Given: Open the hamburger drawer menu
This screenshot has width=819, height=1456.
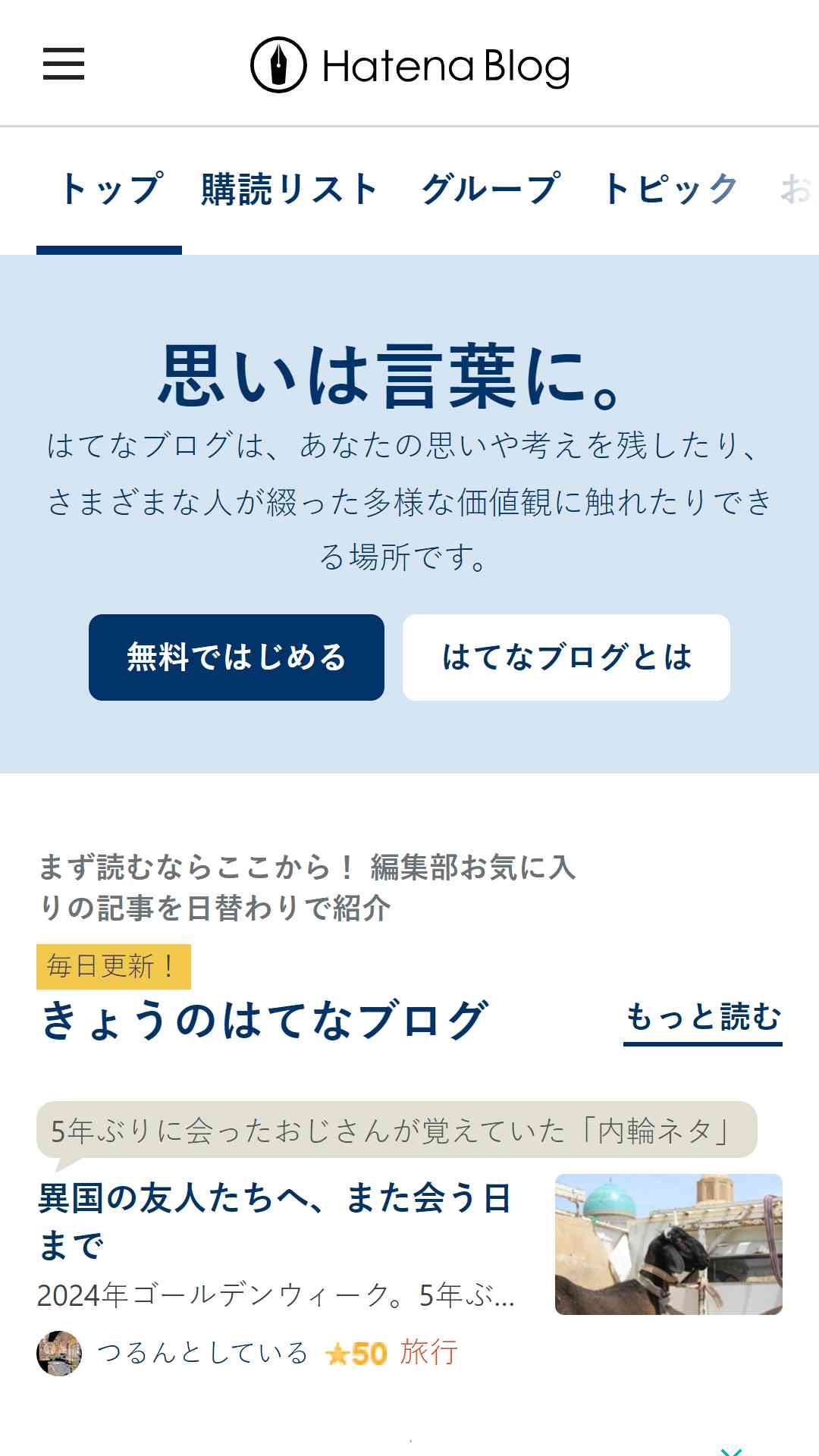Looking at the screenshot, I should click(x=64, y=64).
